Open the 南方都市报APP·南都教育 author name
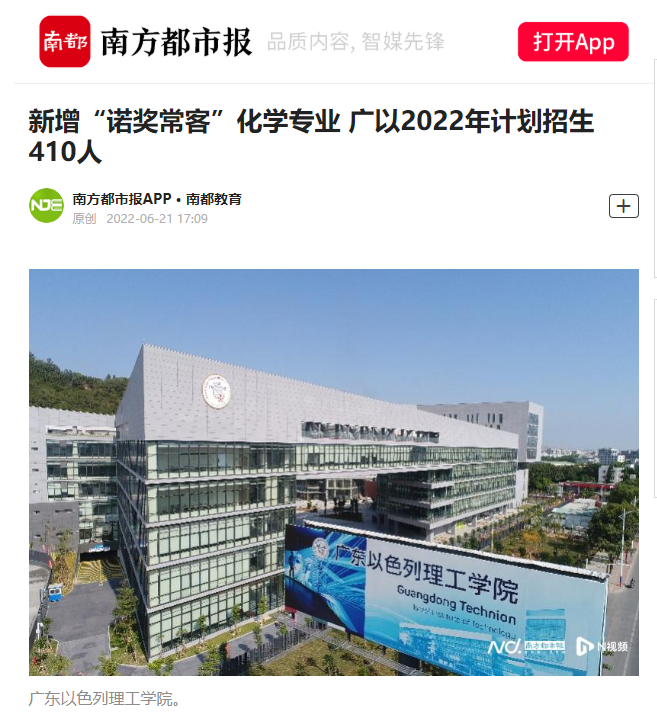 click(156, 199)
